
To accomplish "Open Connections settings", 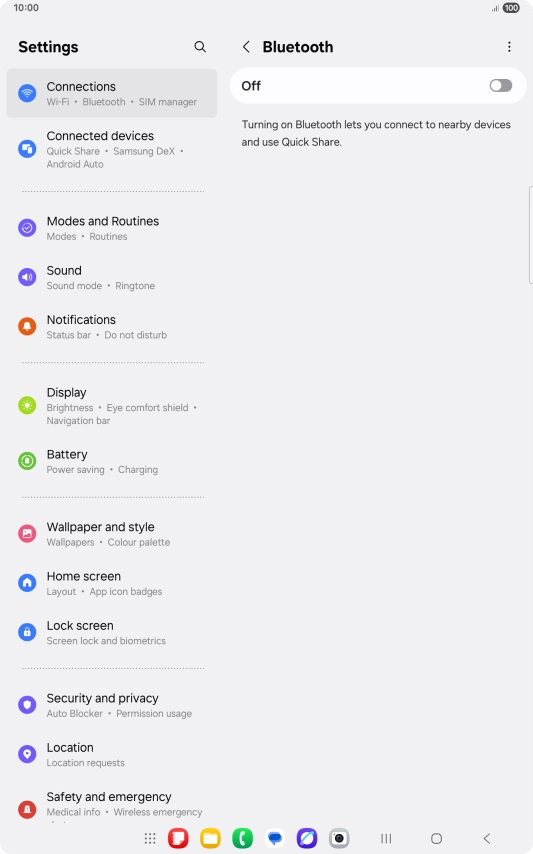I will [x=112, y=93].
